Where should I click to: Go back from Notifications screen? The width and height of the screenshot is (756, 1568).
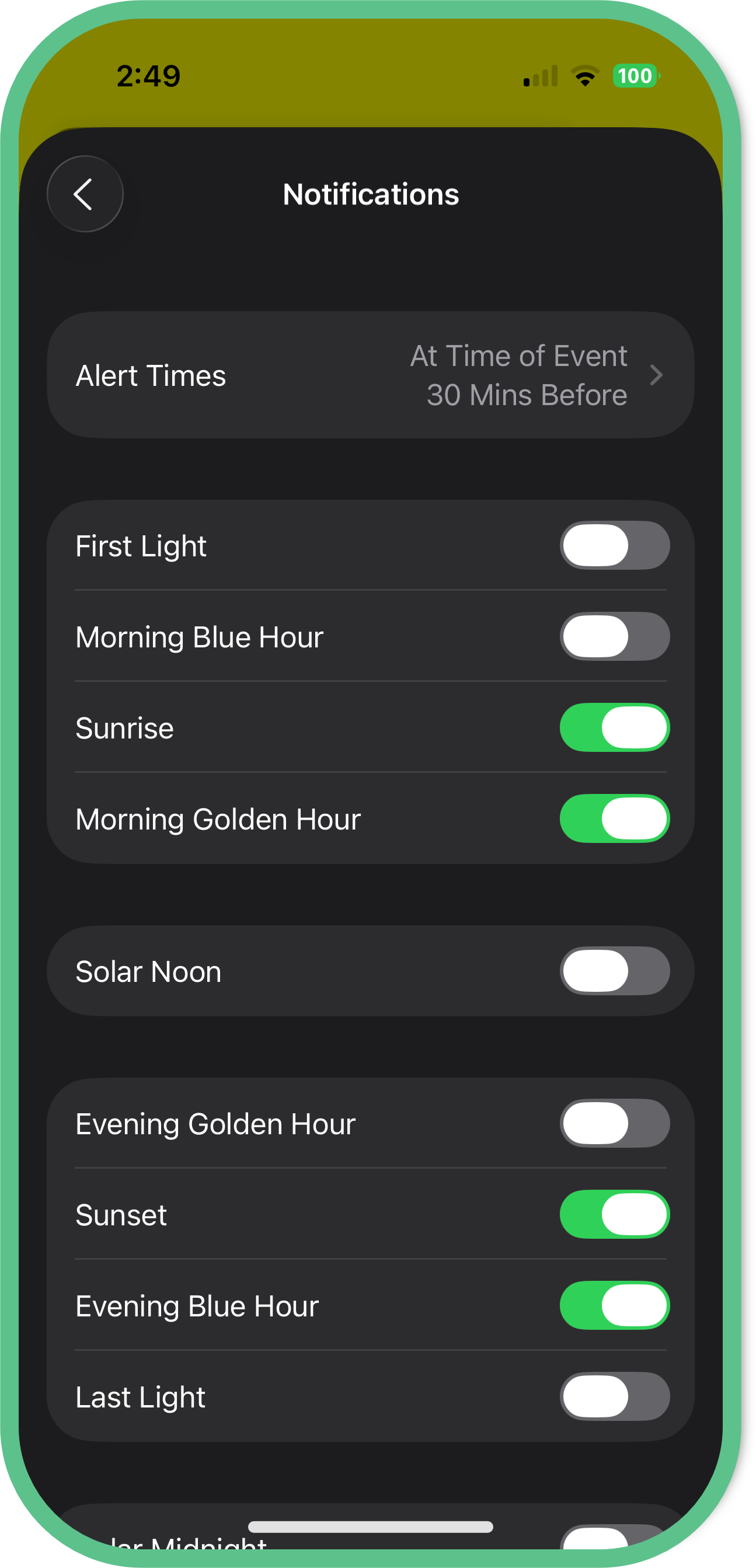coord(85,194)
